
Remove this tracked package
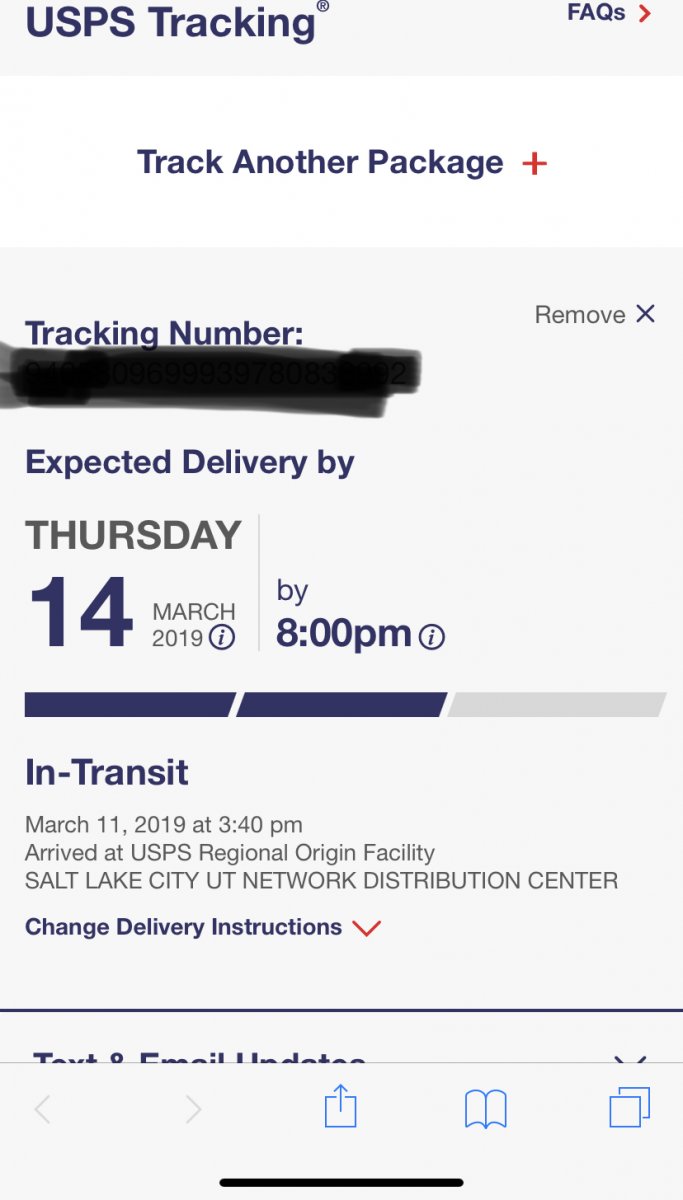coord(595,315)
